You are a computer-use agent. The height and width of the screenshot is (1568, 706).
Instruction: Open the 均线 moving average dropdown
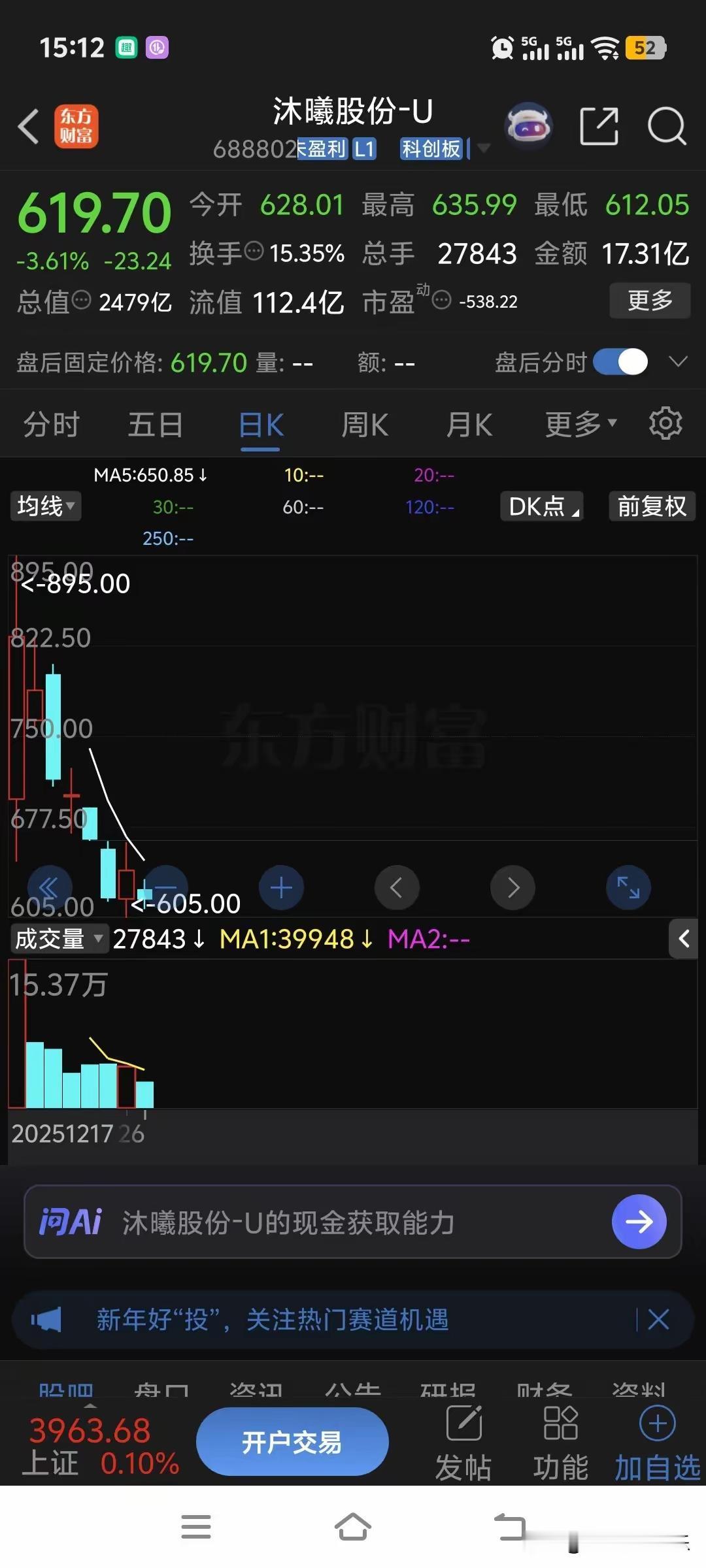tap(44, 506)
